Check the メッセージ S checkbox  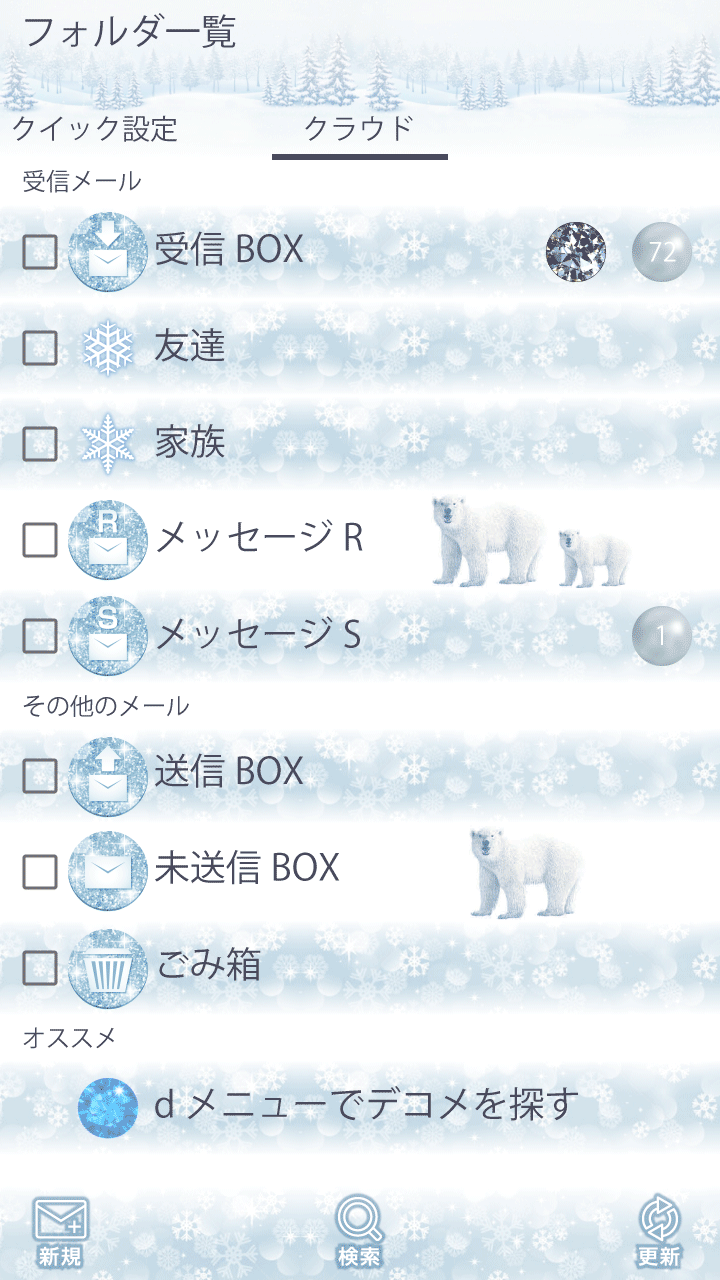(x=40, y=636)
